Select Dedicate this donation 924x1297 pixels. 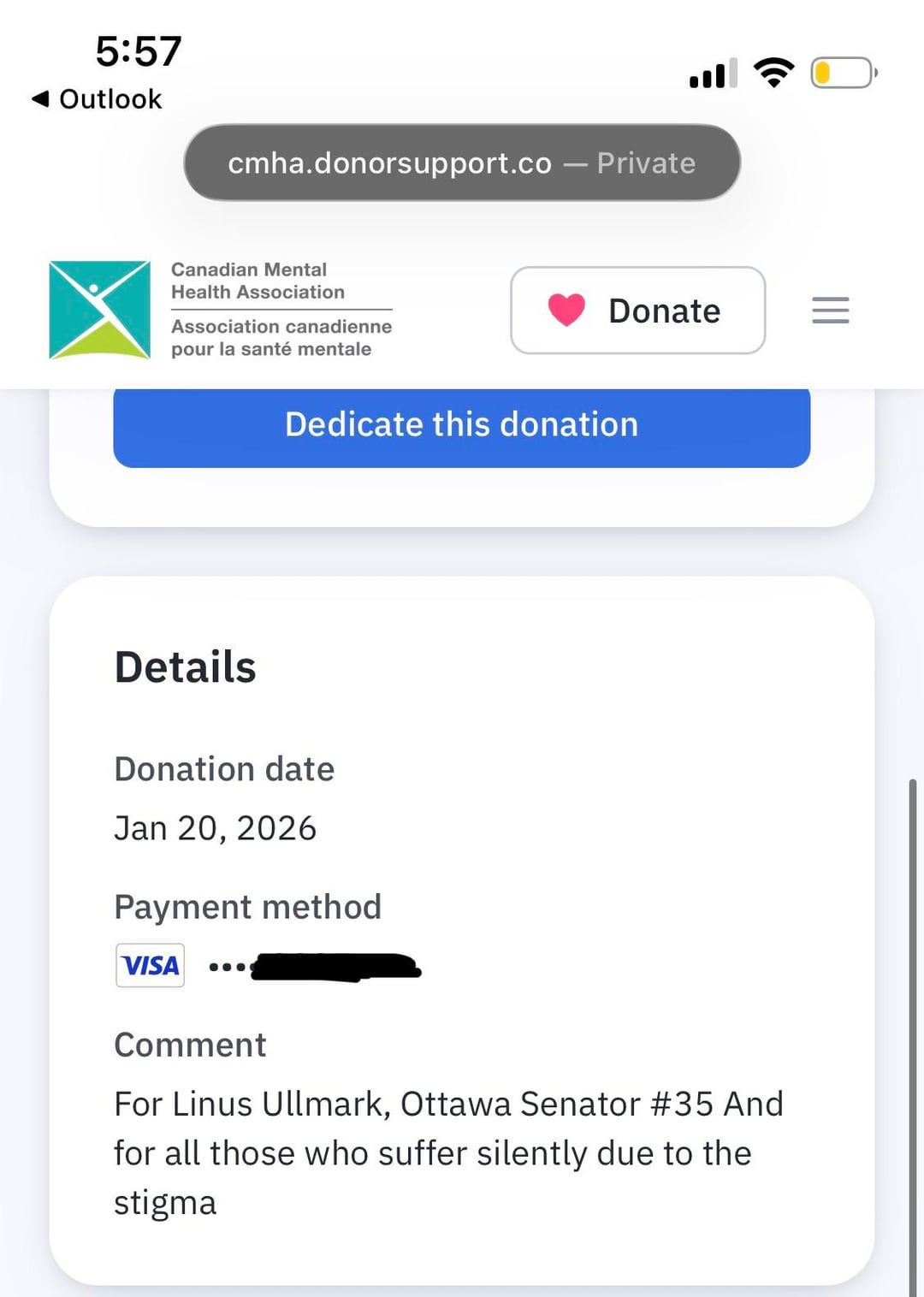[x=462, y=425]
